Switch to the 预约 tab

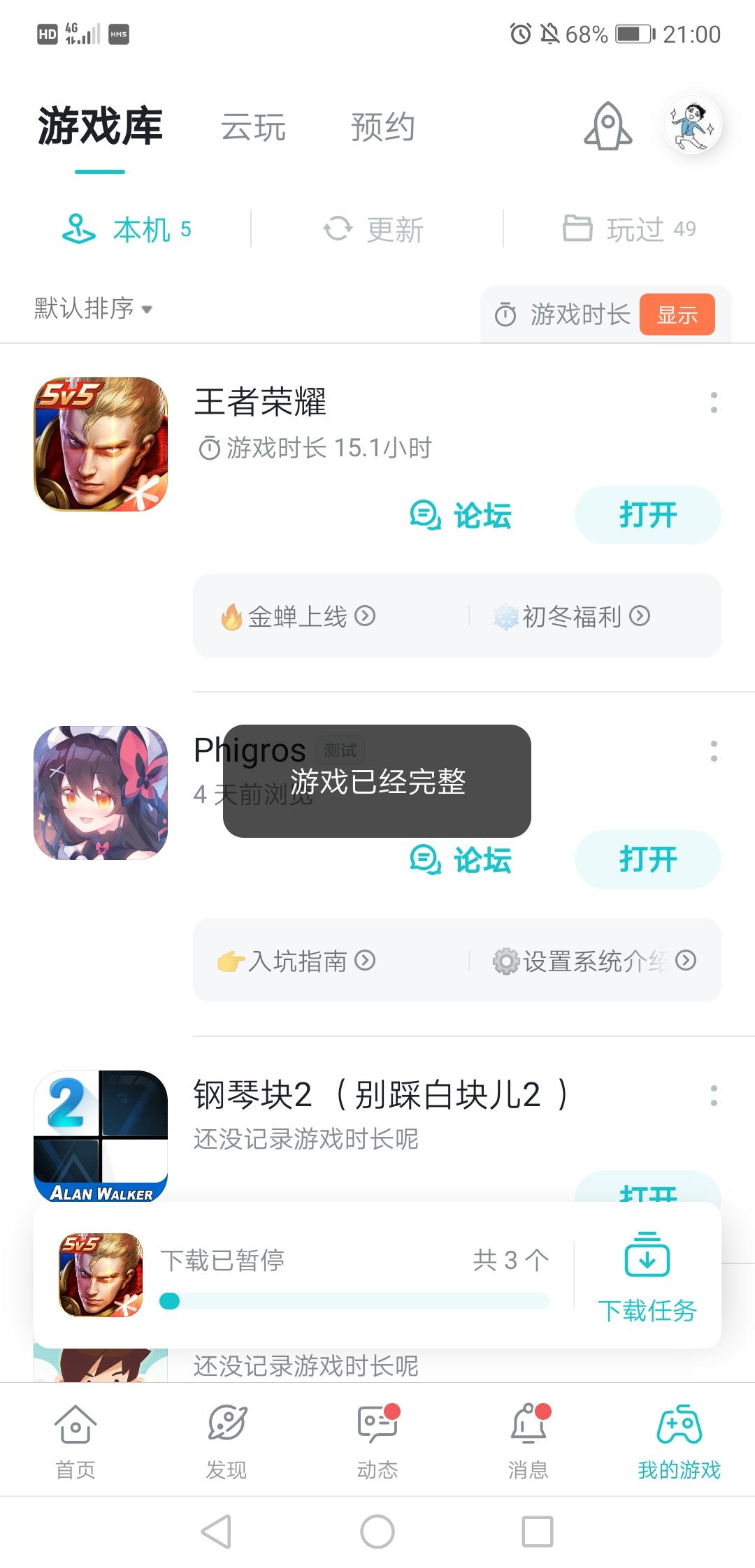pyautogui.click(x=382, y=128)
